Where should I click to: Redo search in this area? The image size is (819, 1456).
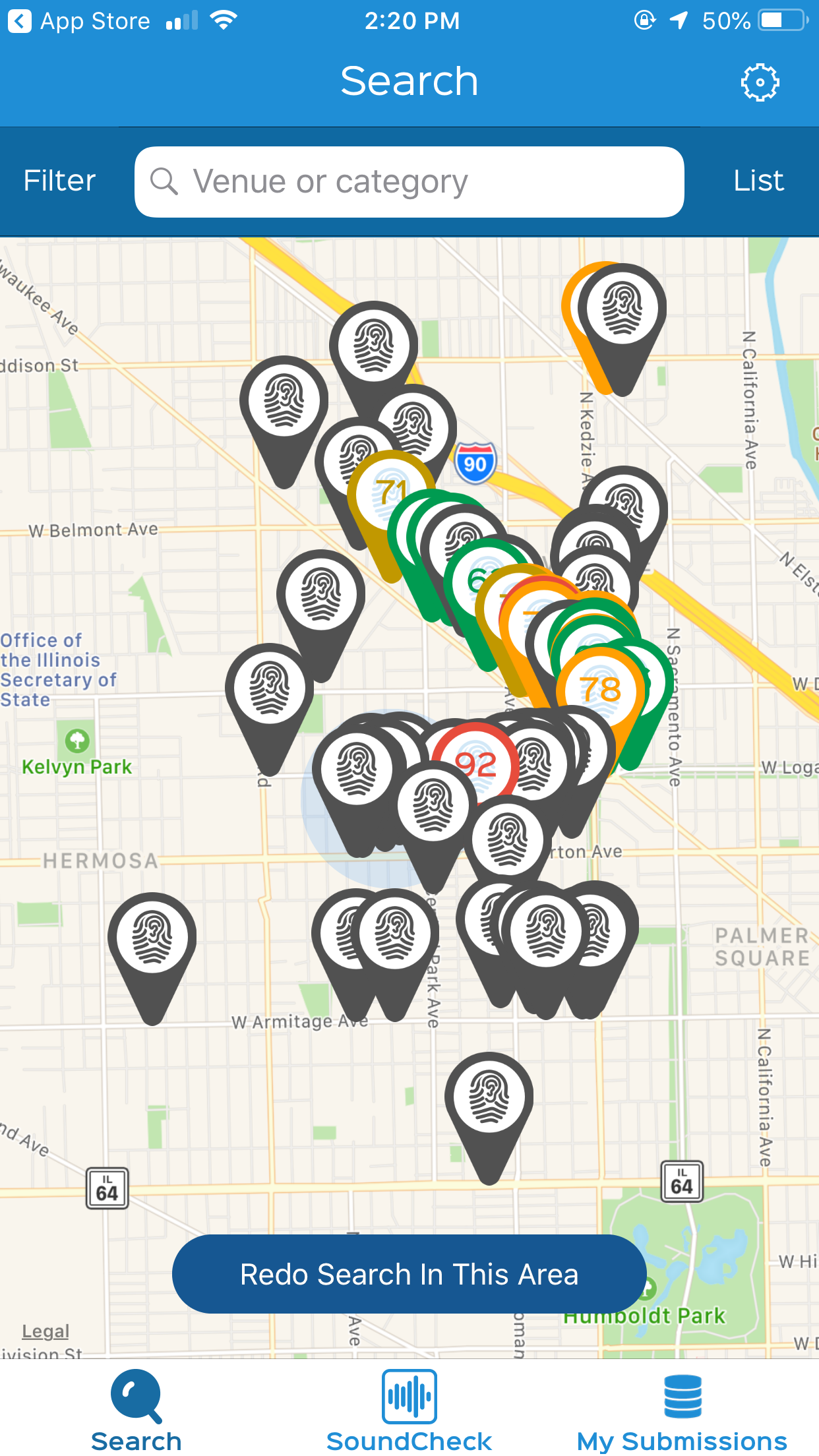tap(409, 1274)
